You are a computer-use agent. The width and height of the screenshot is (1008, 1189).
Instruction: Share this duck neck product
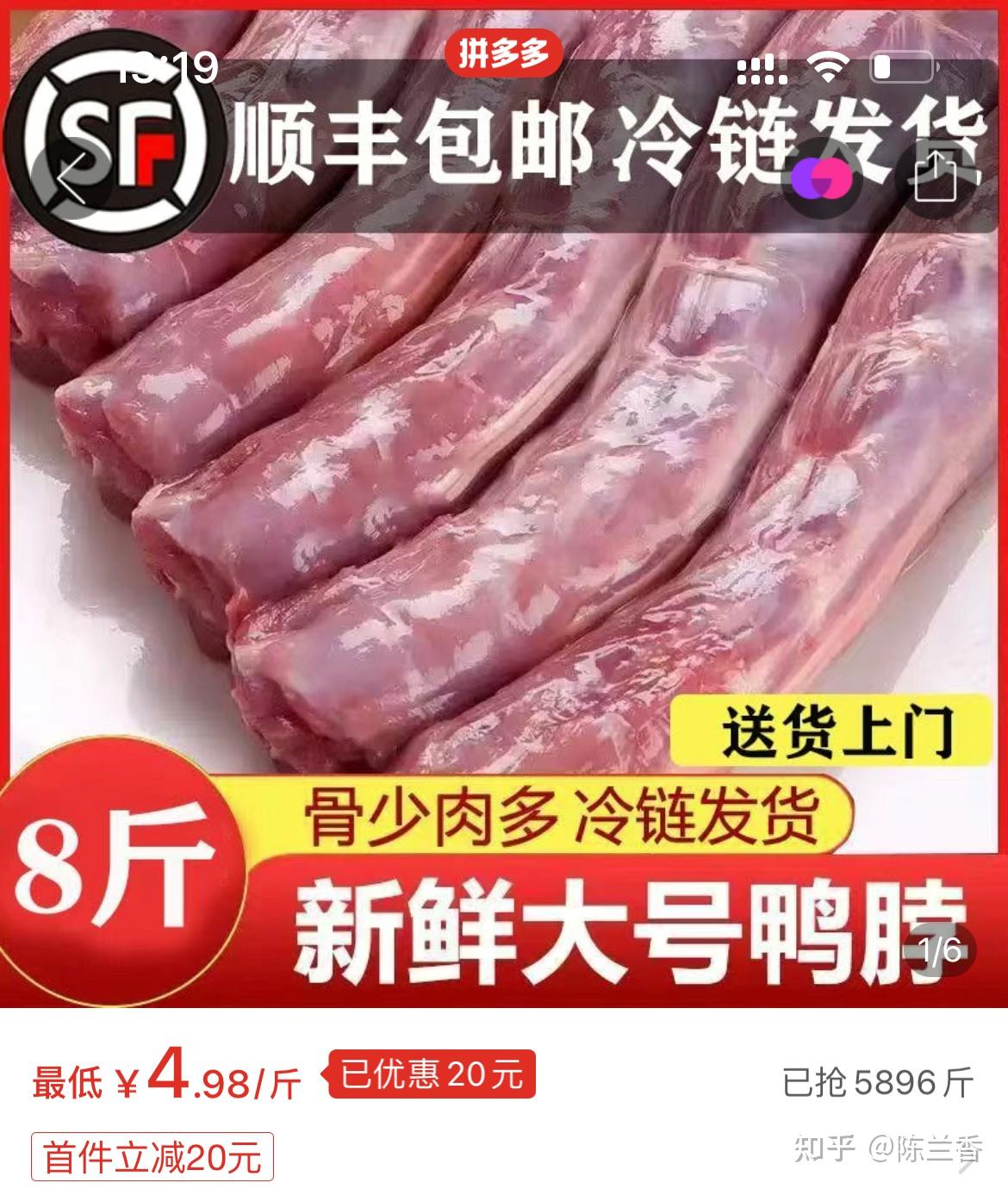point(936,178)
